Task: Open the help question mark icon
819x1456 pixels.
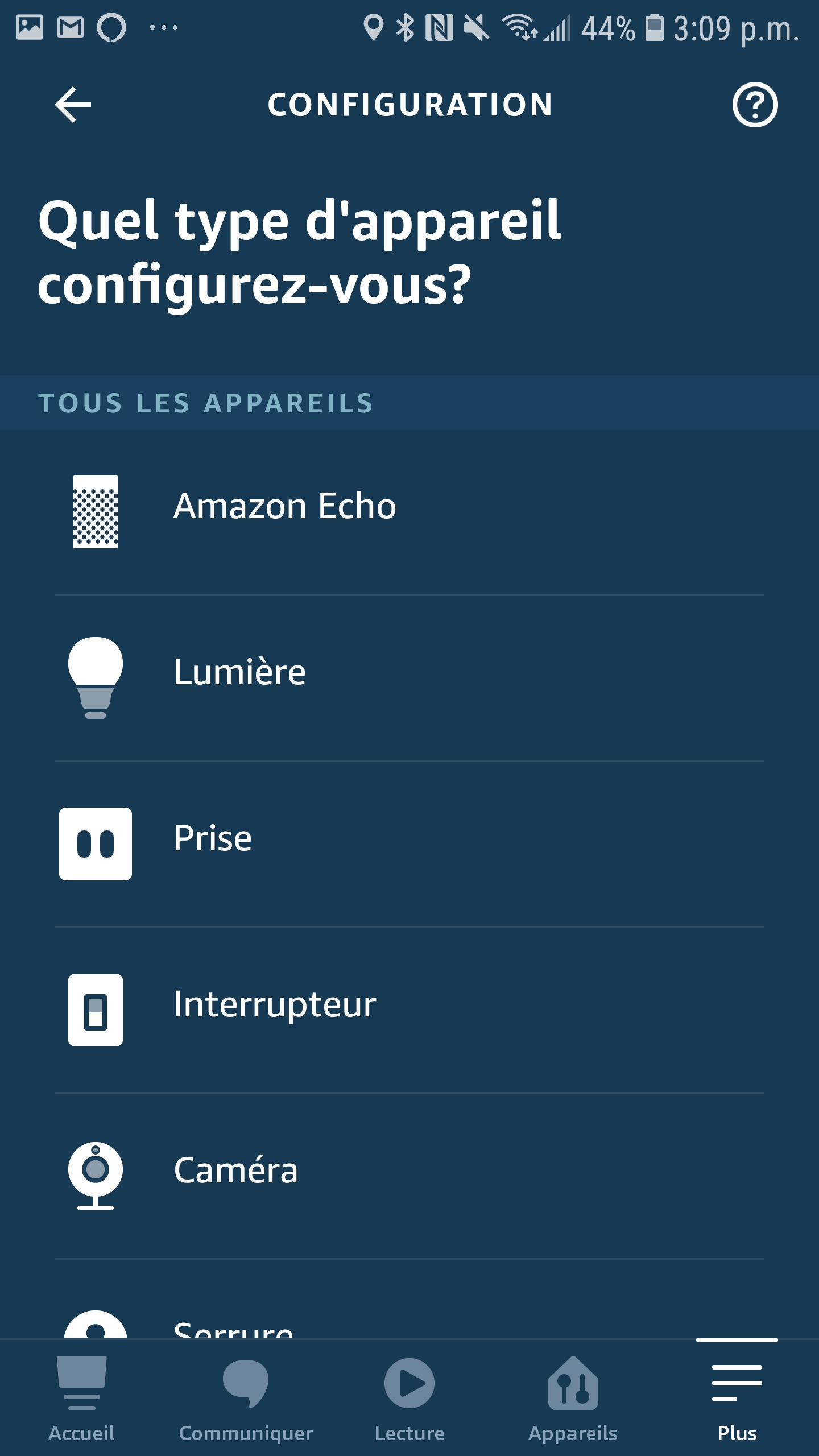Action: coord(754,105)
